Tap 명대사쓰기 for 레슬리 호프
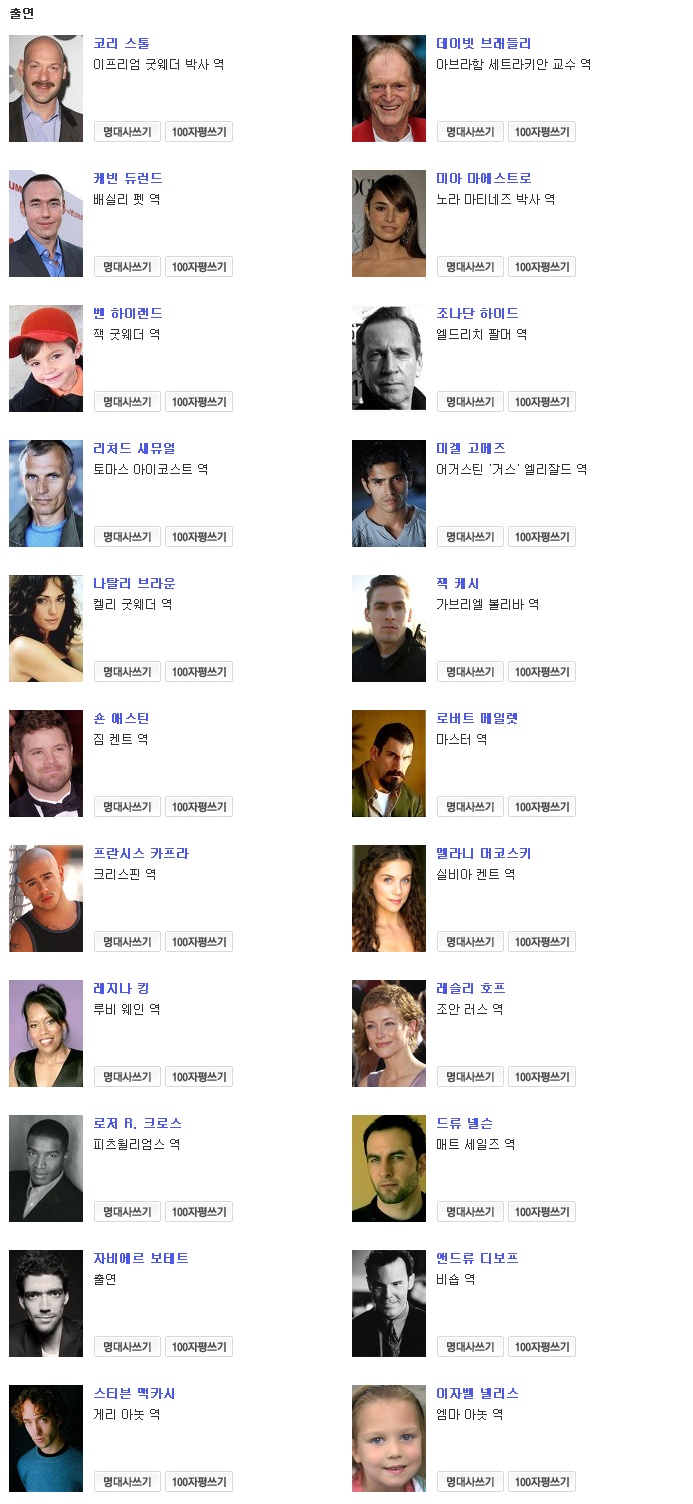 (x=470, y=1077)
